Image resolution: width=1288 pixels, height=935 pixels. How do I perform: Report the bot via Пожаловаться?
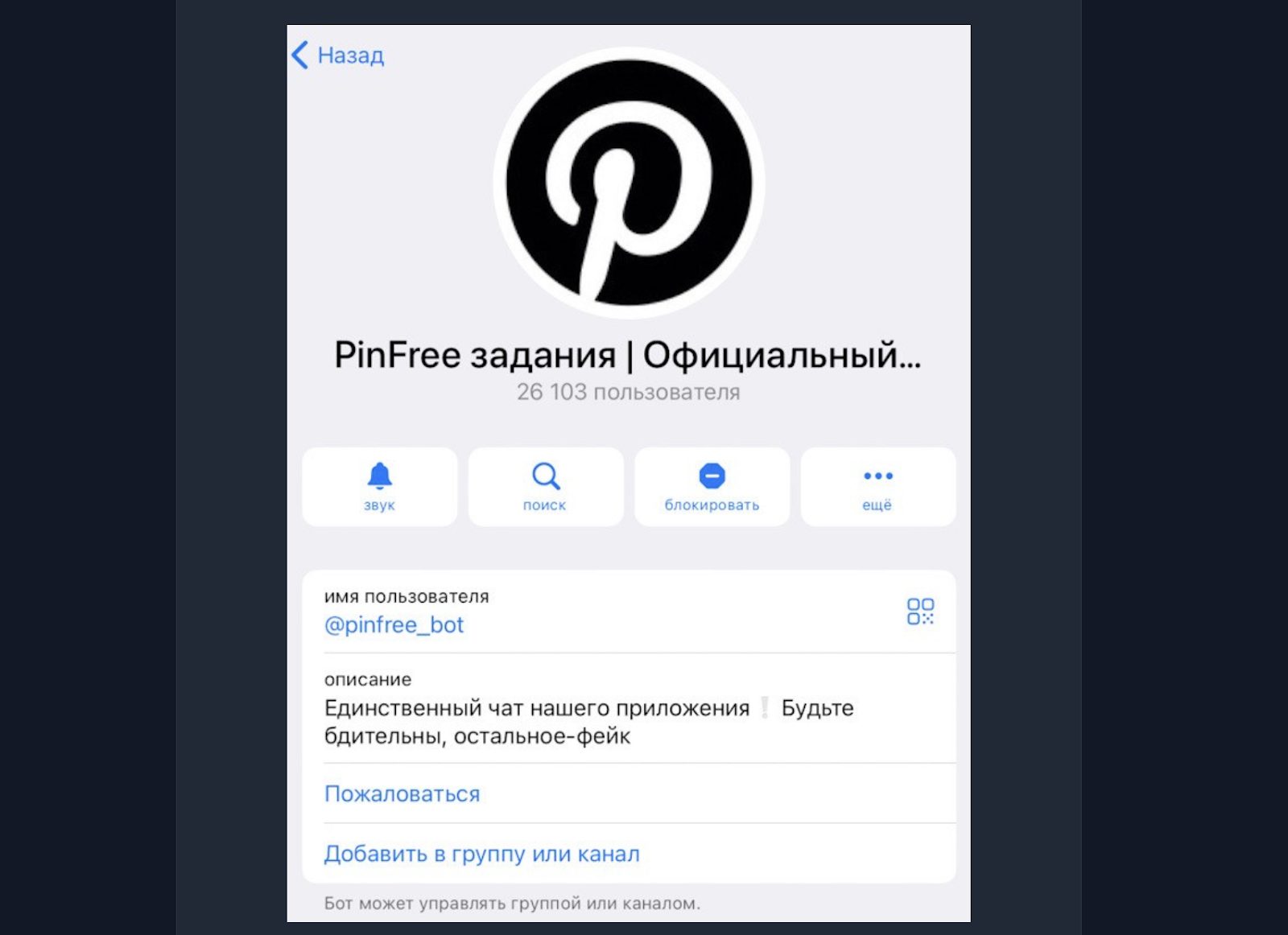pos(402,793)
